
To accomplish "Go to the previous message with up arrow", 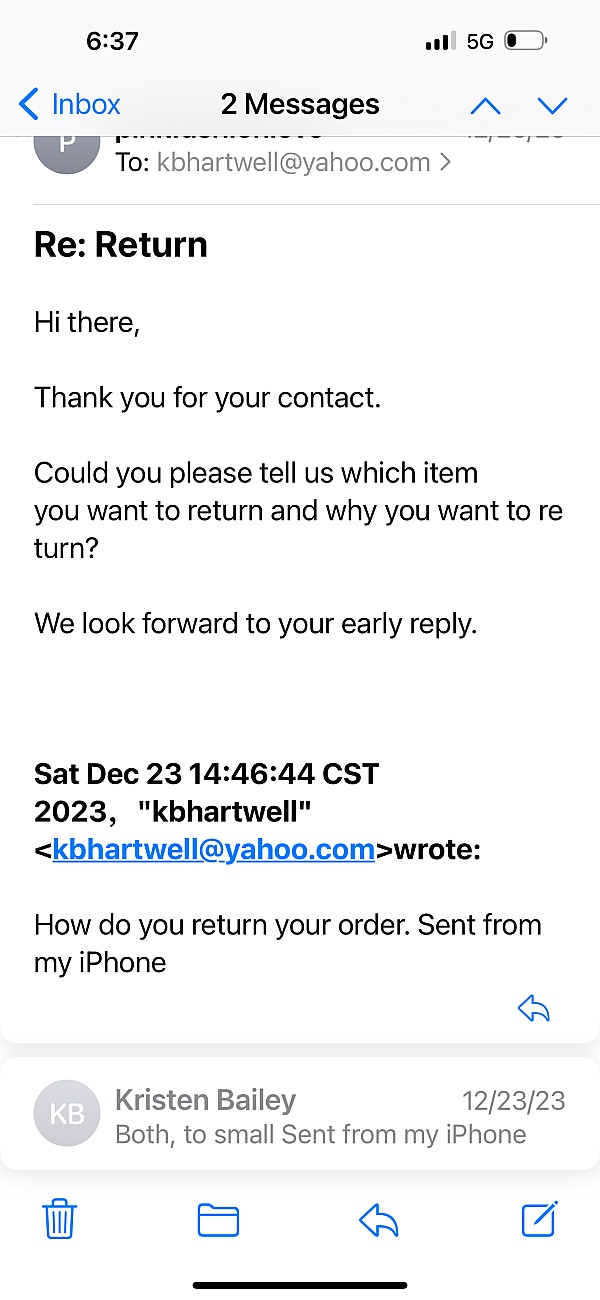I will pyautogui.click(x=485, y=105).
